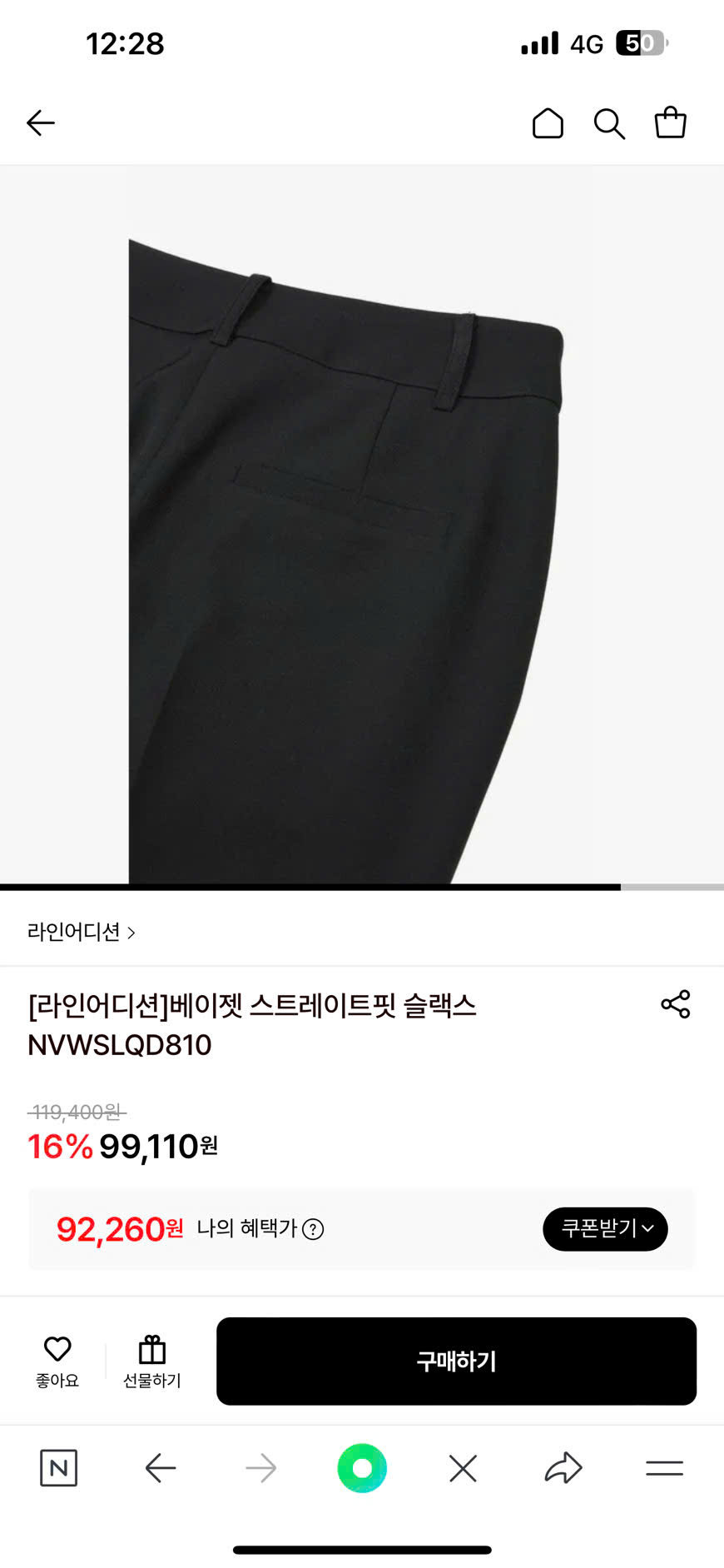This screenshot has width=724, height=1568.
Task: Tap the green Naver circle button
Action: pyautogui.click(x=362, y=1468)
